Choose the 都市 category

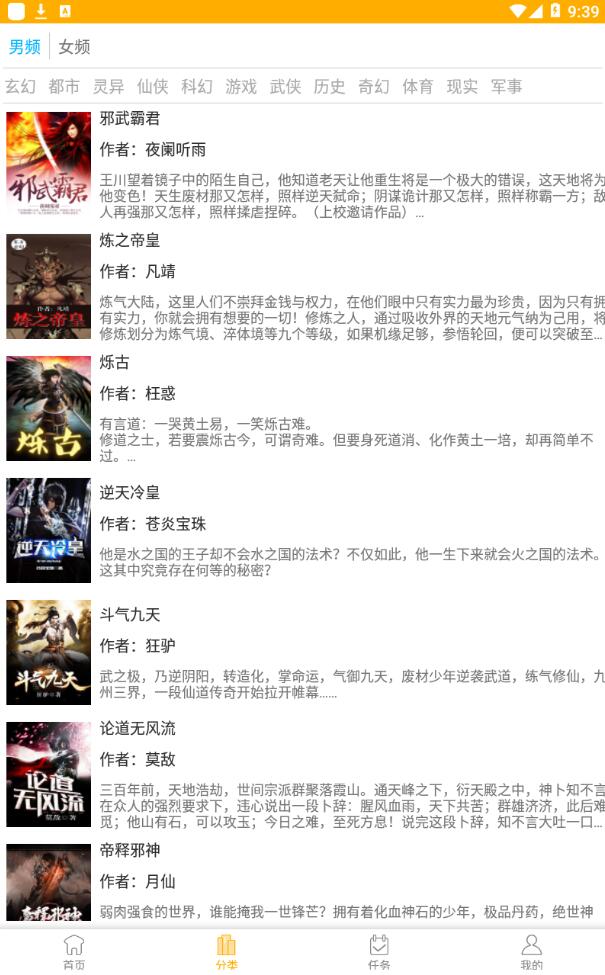click(64, 87)
